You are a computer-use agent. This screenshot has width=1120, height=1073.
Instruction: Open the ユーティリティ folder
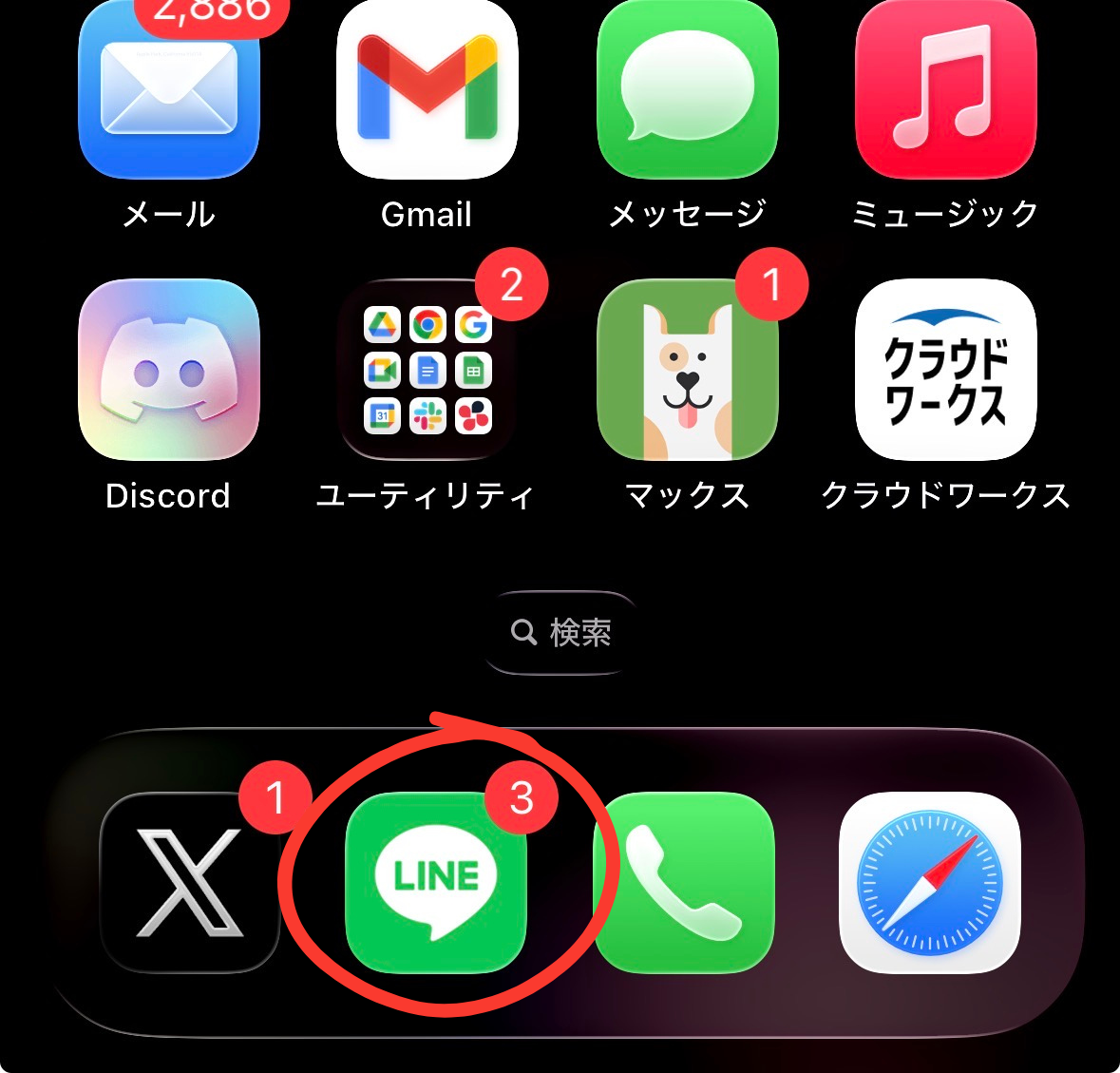[x=427, y=370]
